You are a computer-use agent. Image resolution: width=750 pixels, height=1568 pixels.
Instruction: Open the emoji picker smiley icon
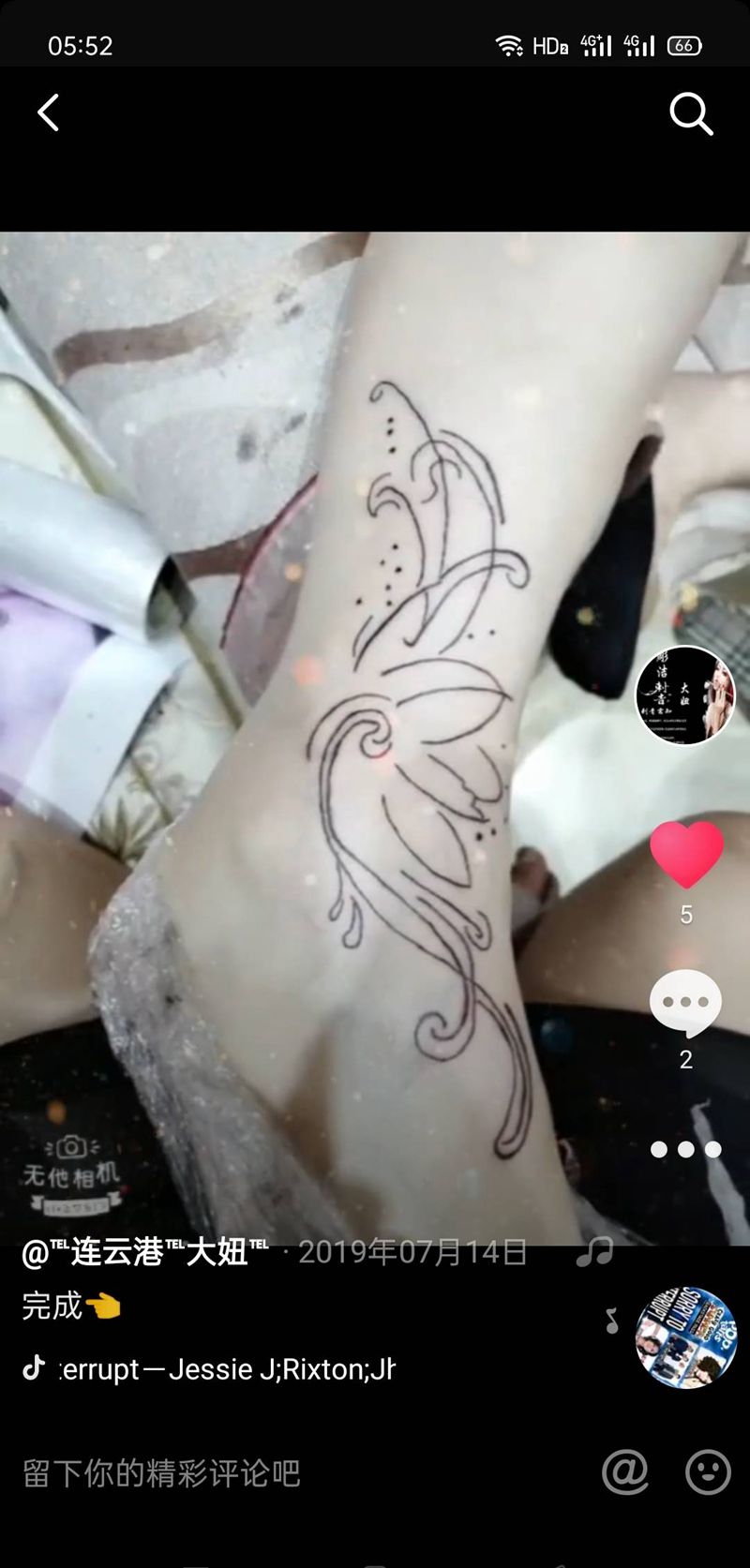point(708,1472)
